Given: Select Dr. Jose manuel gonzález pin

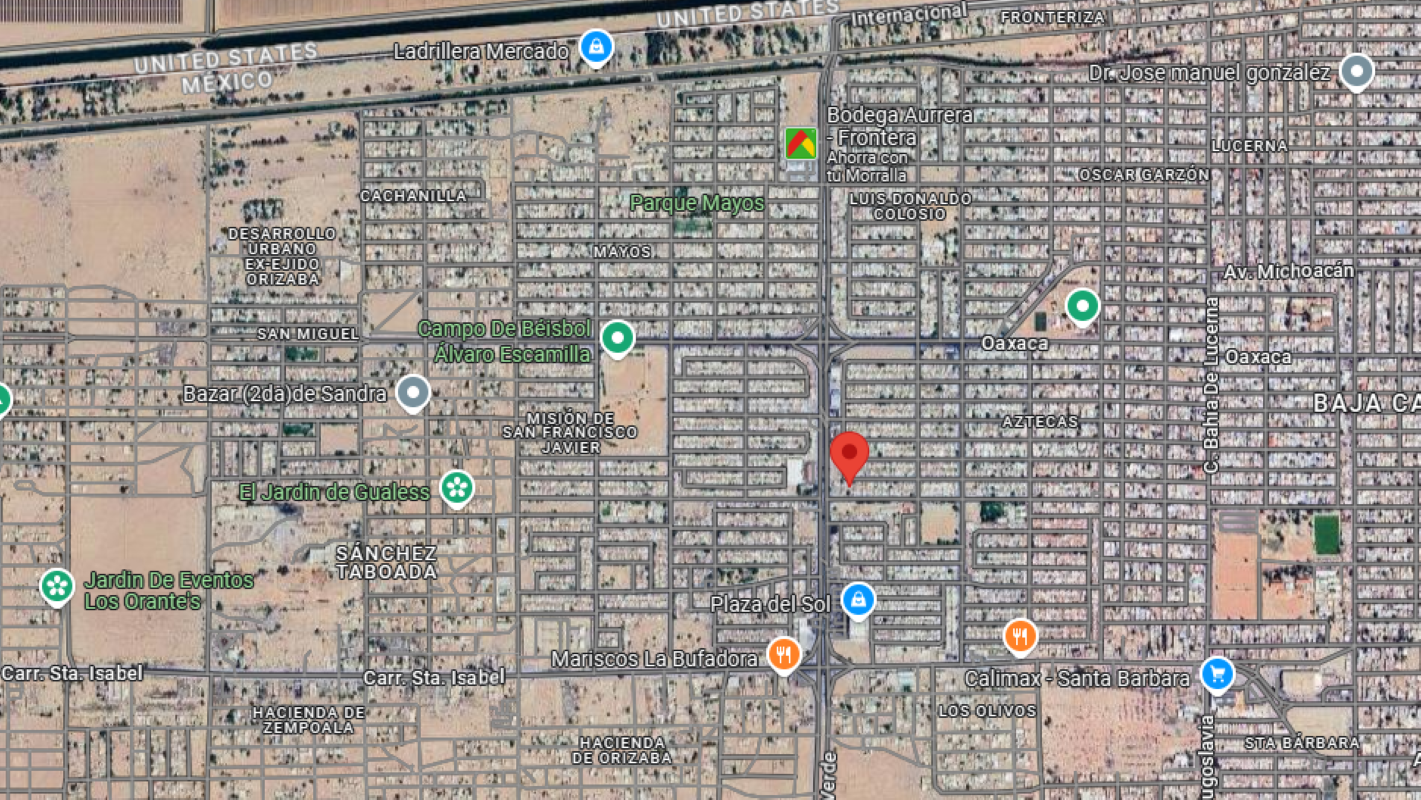Looking at the screenshot, I should (x=1356, y=72).
